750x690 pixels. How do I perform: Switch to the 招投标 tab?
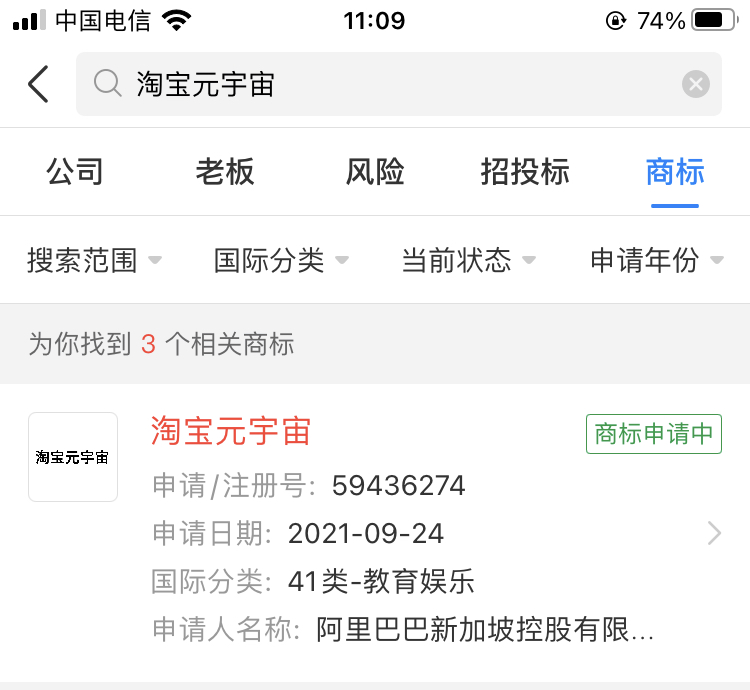click(525, 172)
